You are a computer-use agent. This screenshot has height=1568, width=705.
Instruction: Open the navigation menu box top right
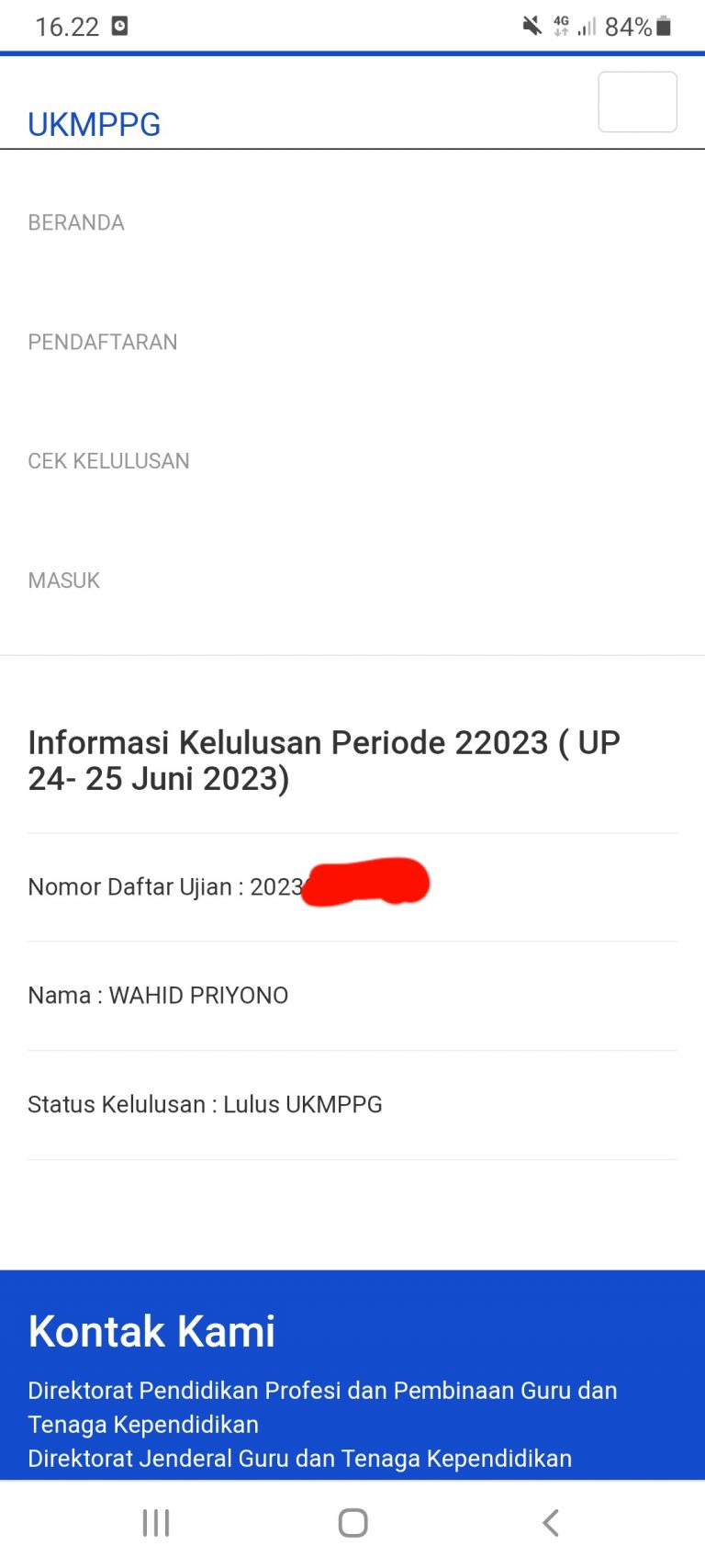tap(637, 101)
